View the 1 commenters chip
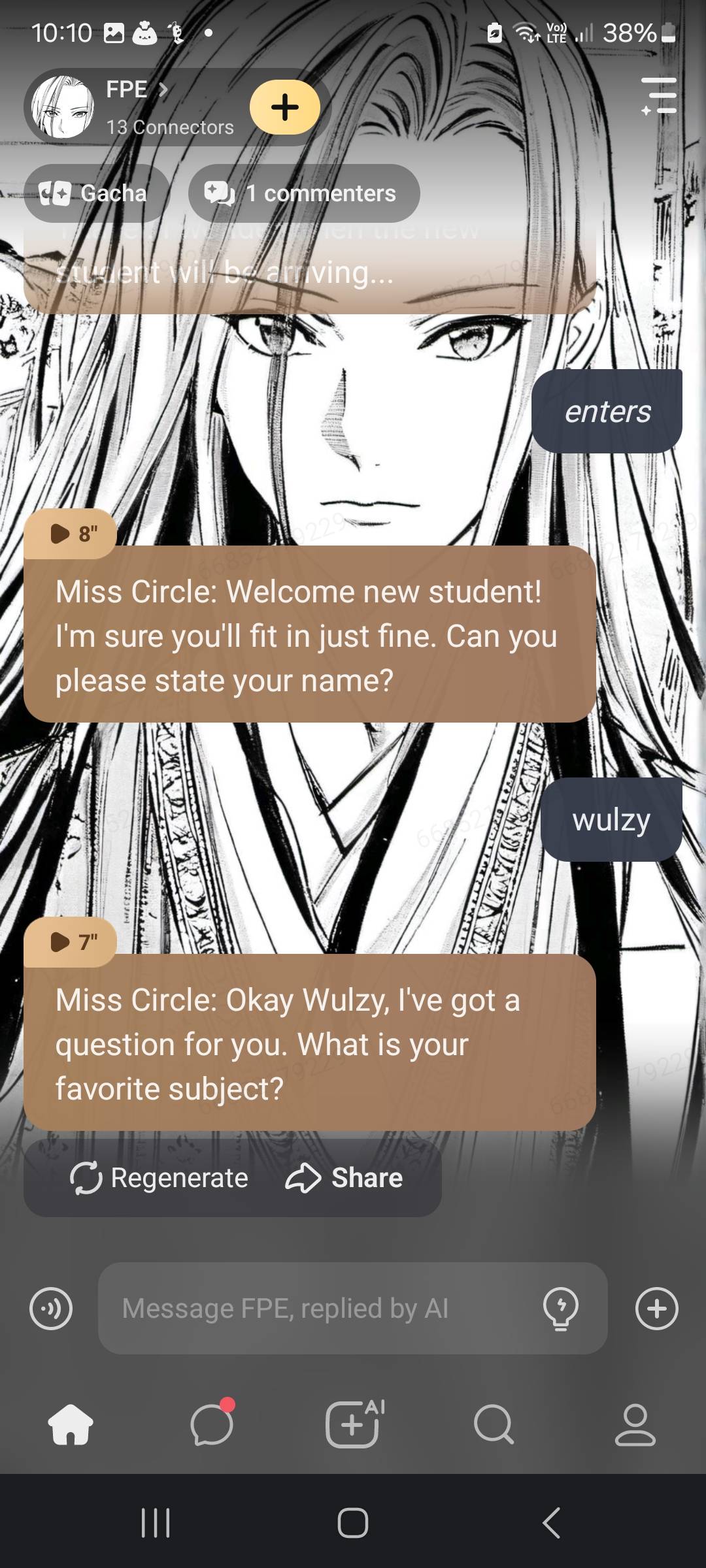Viewport: 706px width, 1568px height. pyautogui.click(x=304, y=193)
